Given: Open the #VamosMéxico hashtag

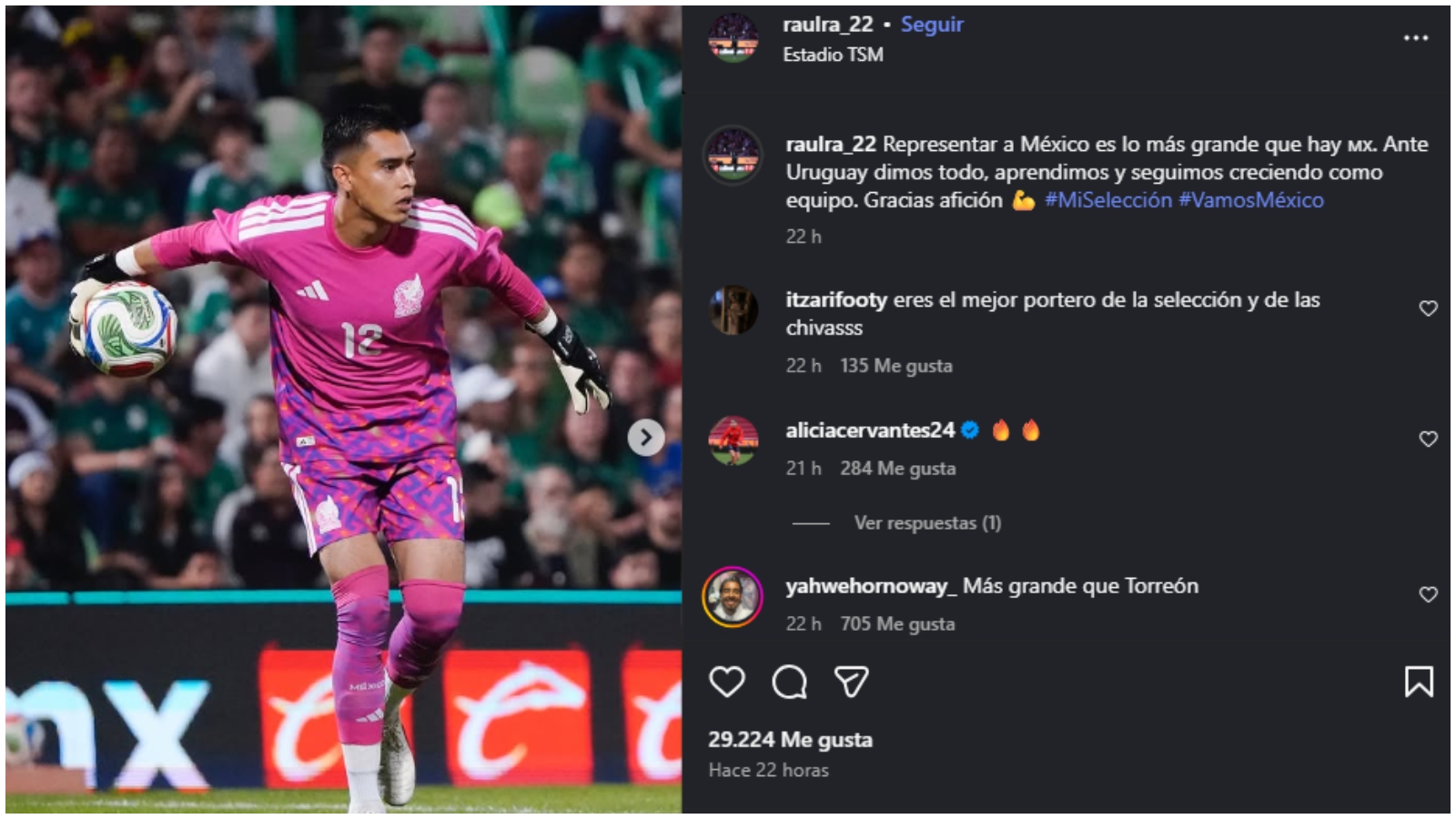Looking at the screenshot, I should click(1250, 200).
